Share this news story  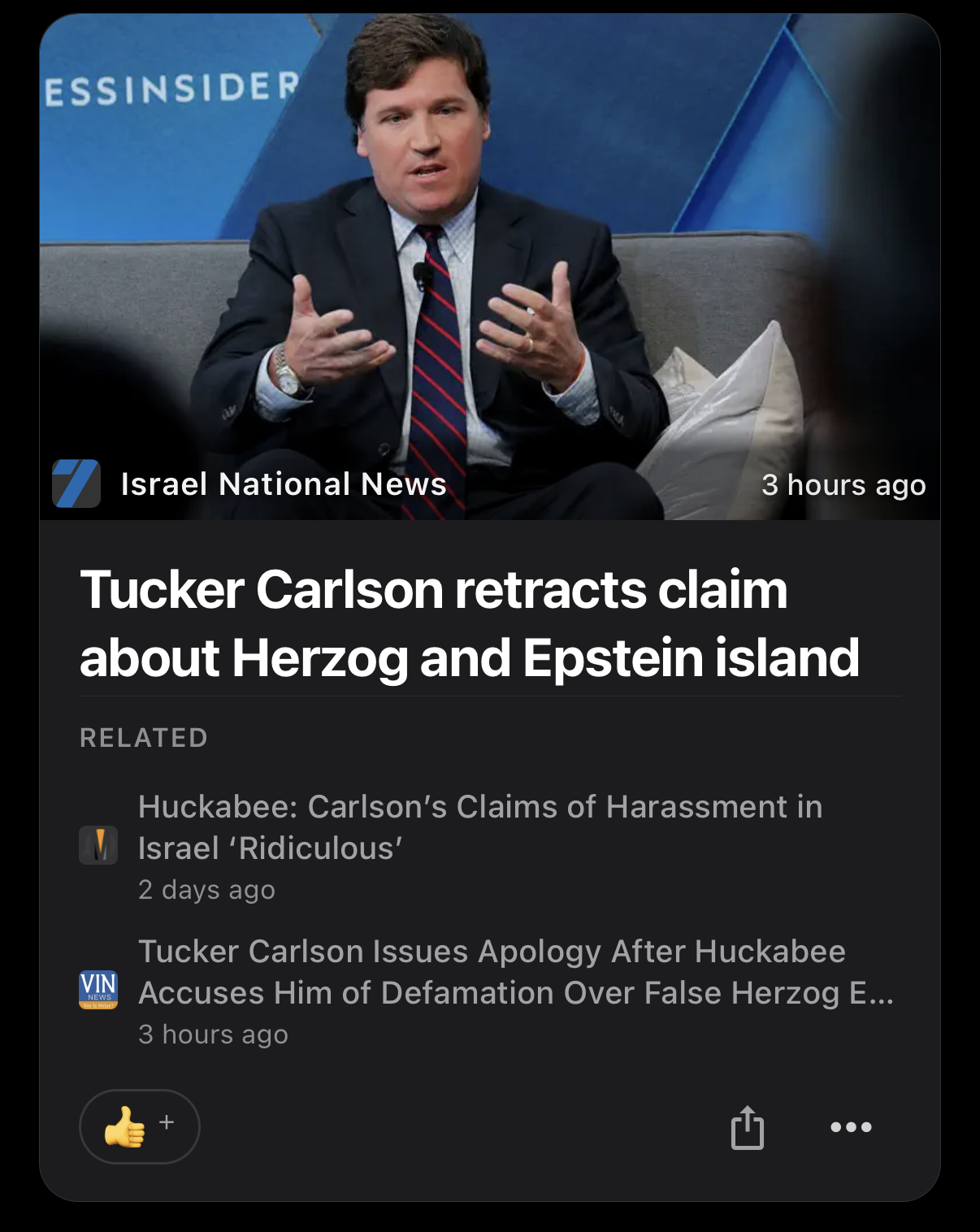click(x=747, y=1127)
